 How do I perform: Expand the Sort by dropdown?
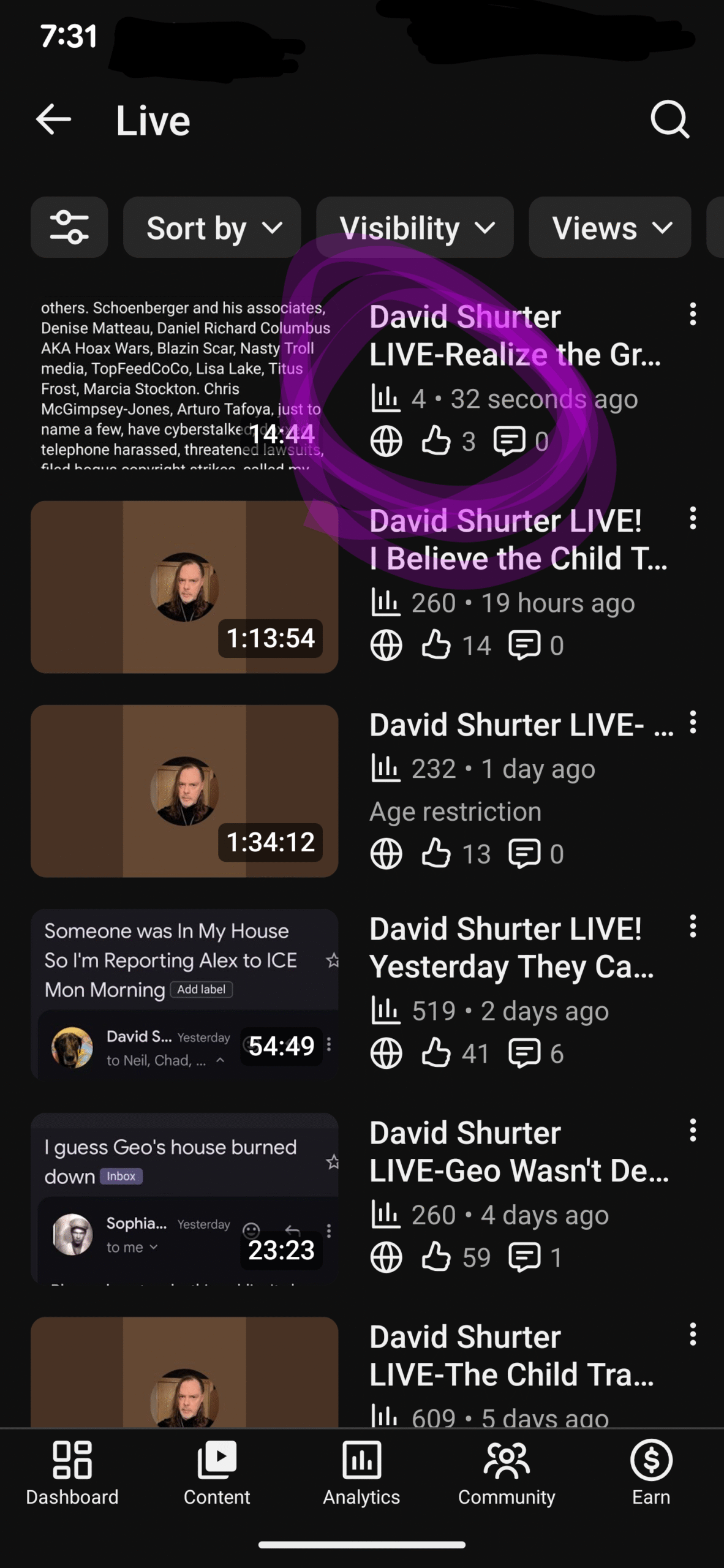click(212, 227)
